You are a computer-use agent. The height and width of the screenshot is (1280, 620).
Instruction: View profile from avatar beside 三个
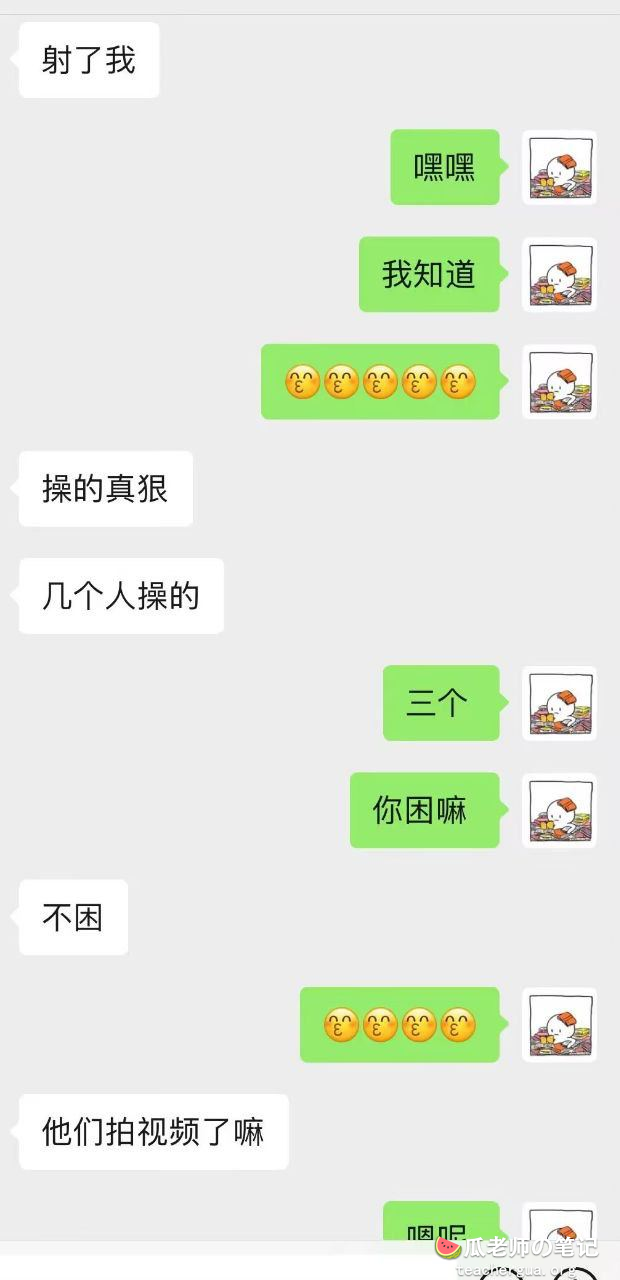point(559,703)
